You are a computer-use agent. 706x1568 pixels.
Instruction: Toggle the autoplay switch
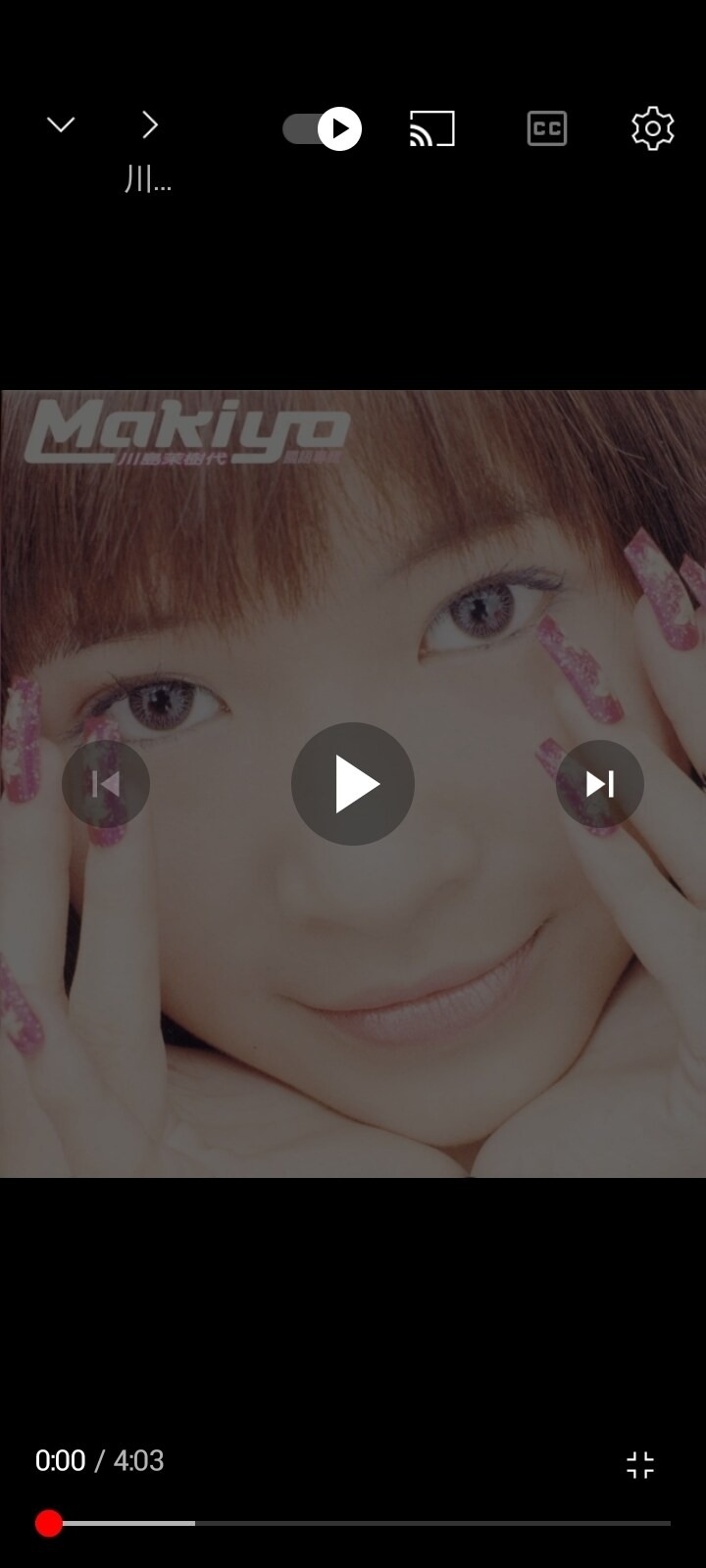(x=323, y=128)
